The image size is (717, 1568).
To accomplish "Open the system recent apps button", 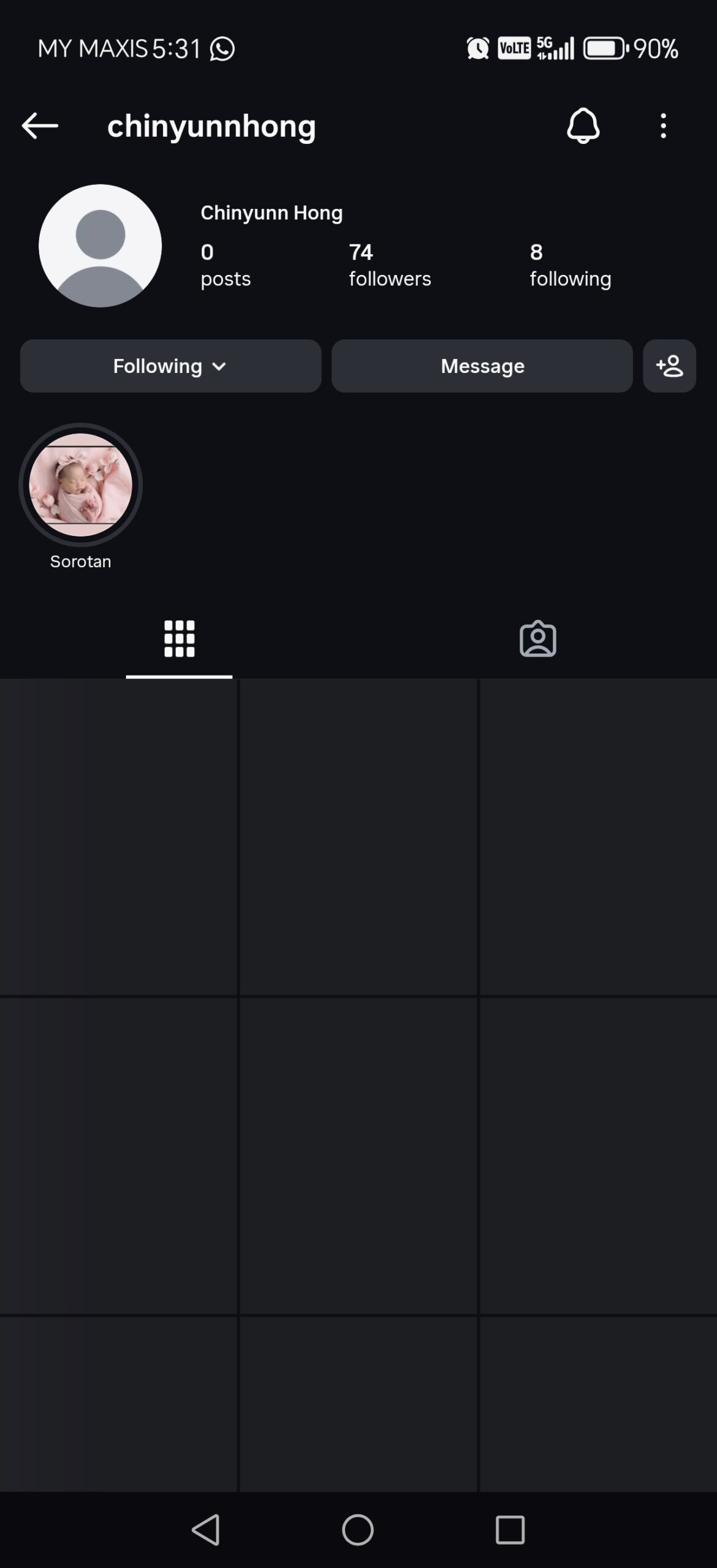I will (510, 1530).
